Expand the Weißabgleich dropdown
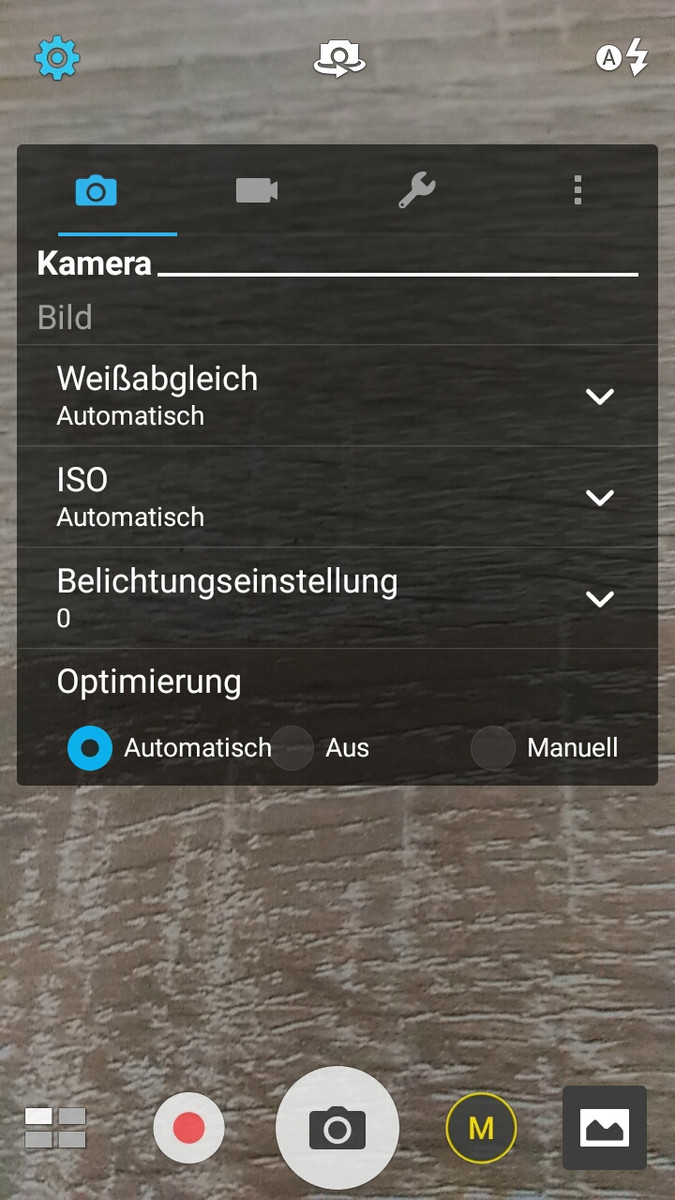Image resolution: width=675 pixels, height=1200 pixels. coord(337,396)
